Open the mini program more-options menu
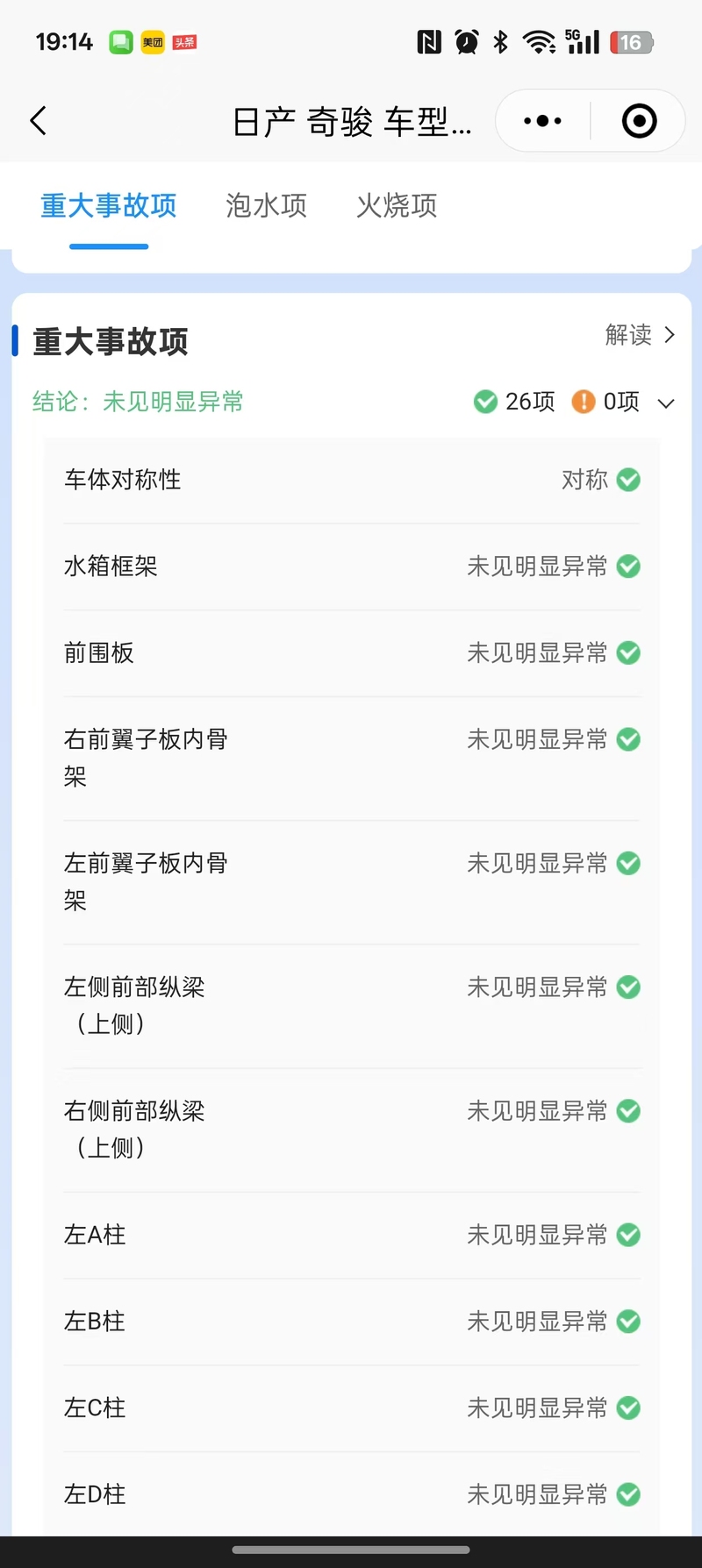 click(x=542, y=121)
